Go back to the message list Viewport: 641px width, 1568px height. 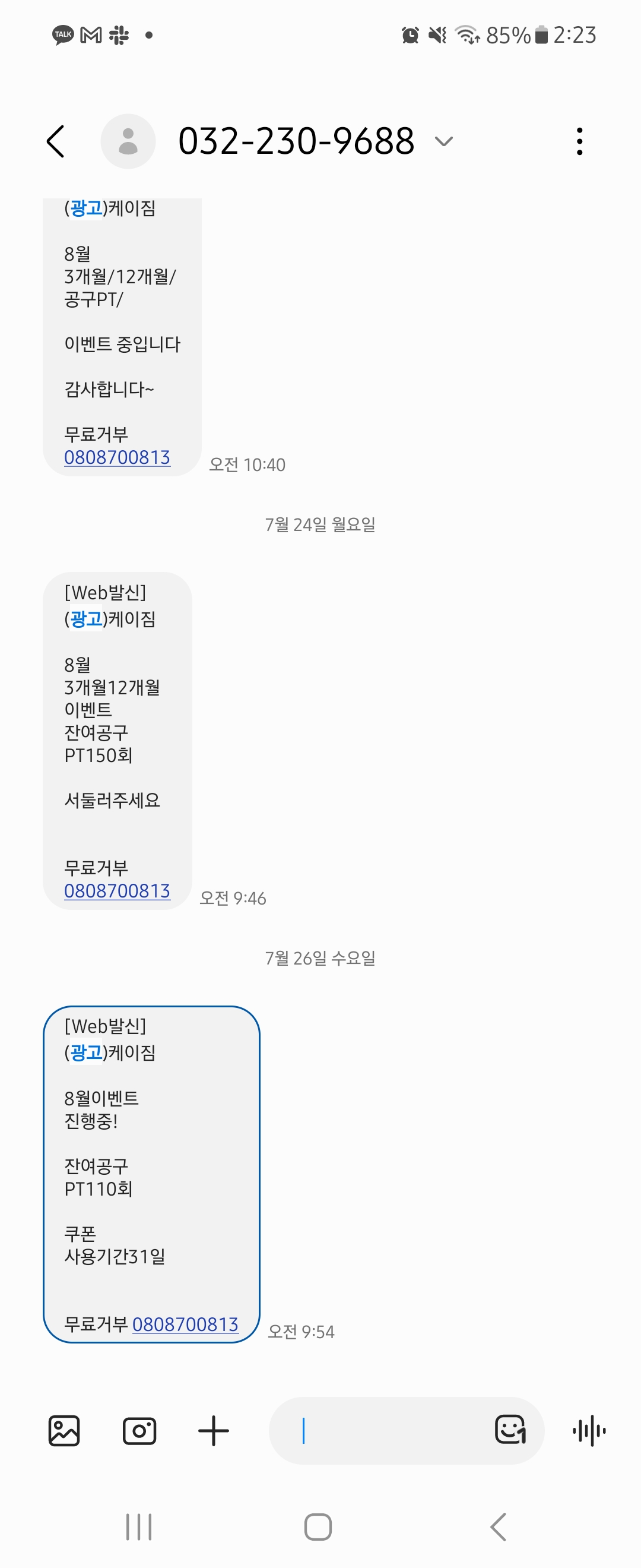55,141
